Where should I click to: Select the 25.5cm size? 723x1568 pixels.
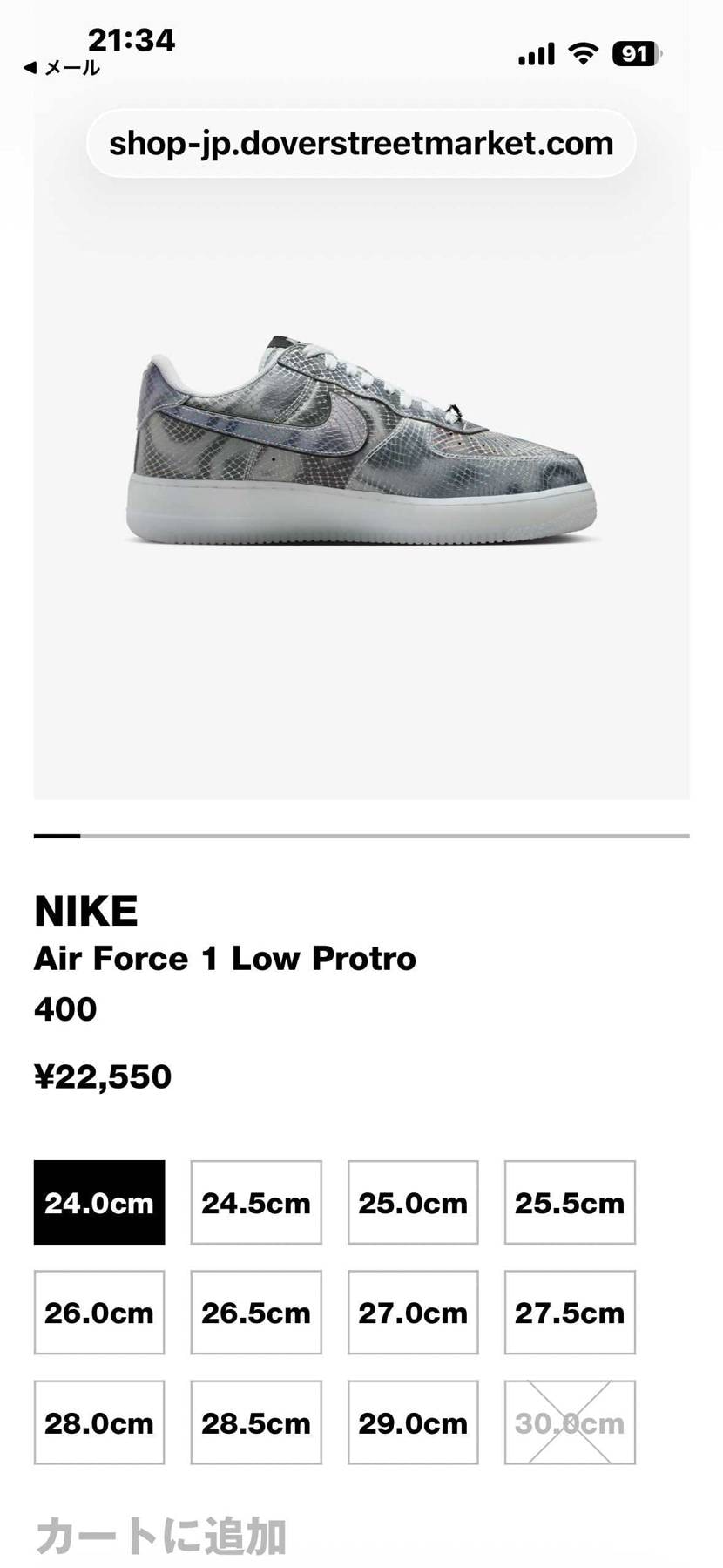[x=570, y=1203]
